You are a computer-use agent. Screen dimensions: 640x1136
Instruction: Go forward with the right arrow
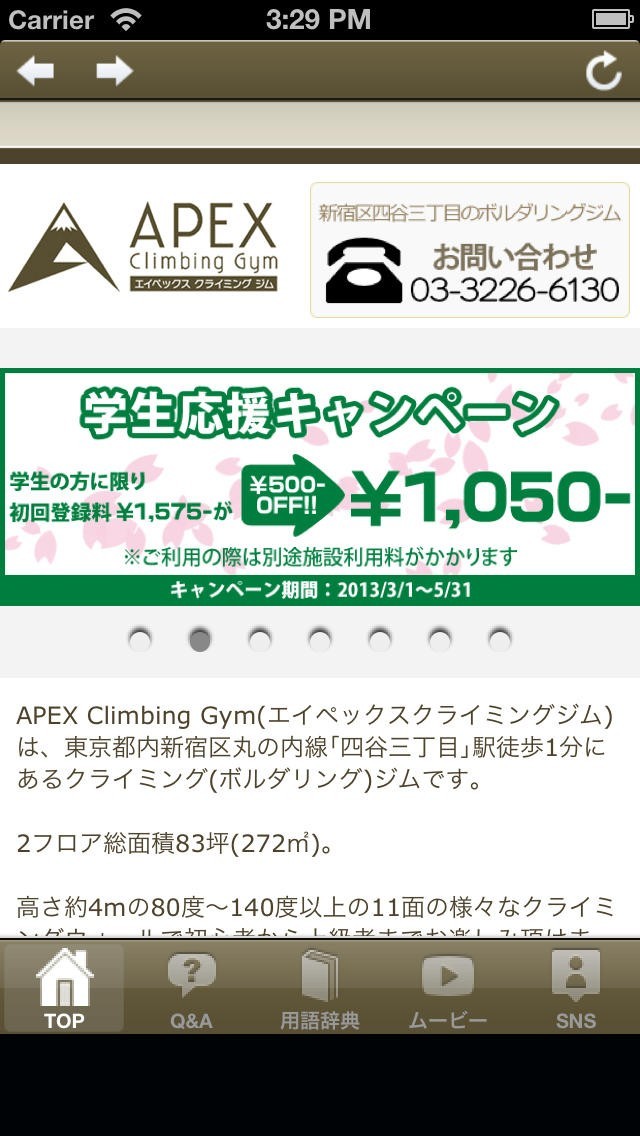[115, 71]
